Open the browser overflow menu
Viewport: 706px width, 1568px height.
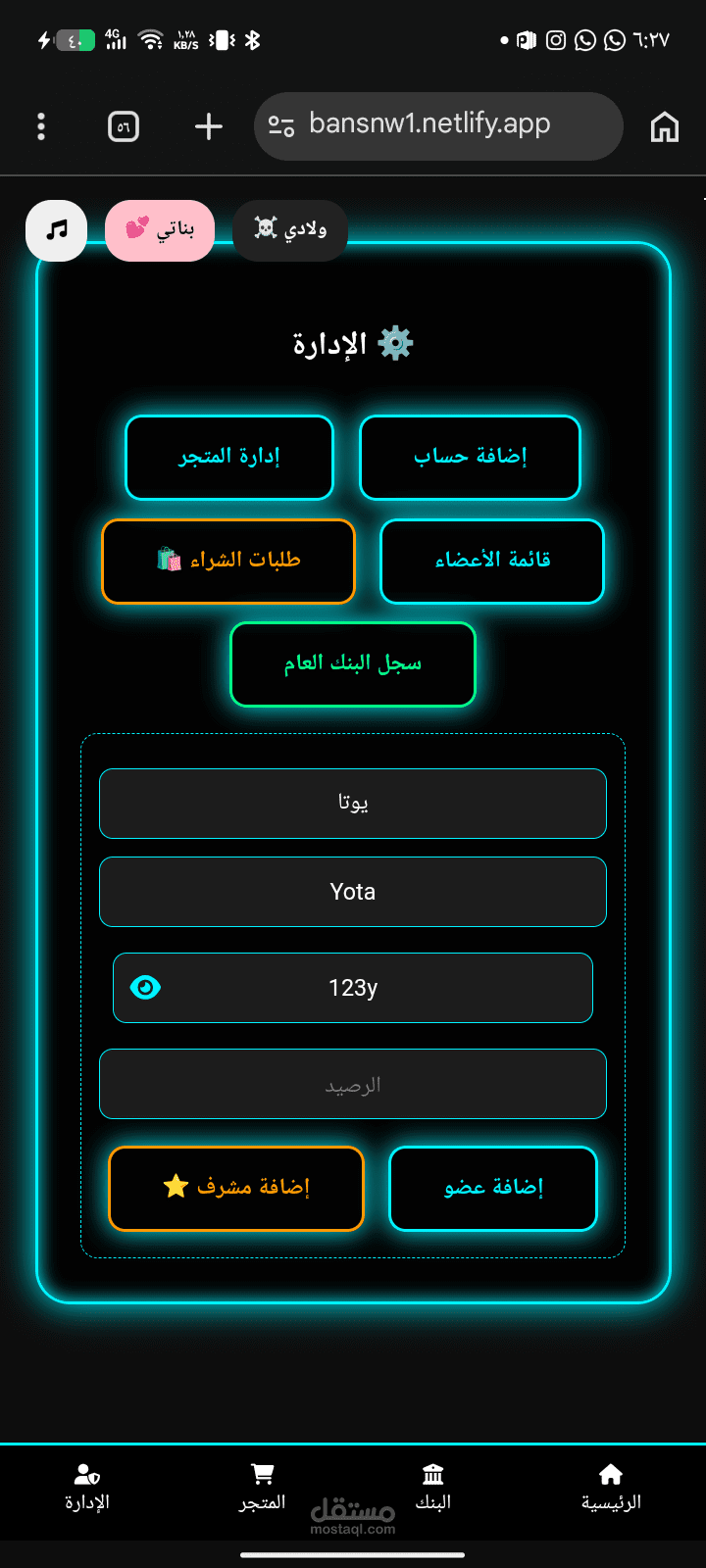[41, 126]
